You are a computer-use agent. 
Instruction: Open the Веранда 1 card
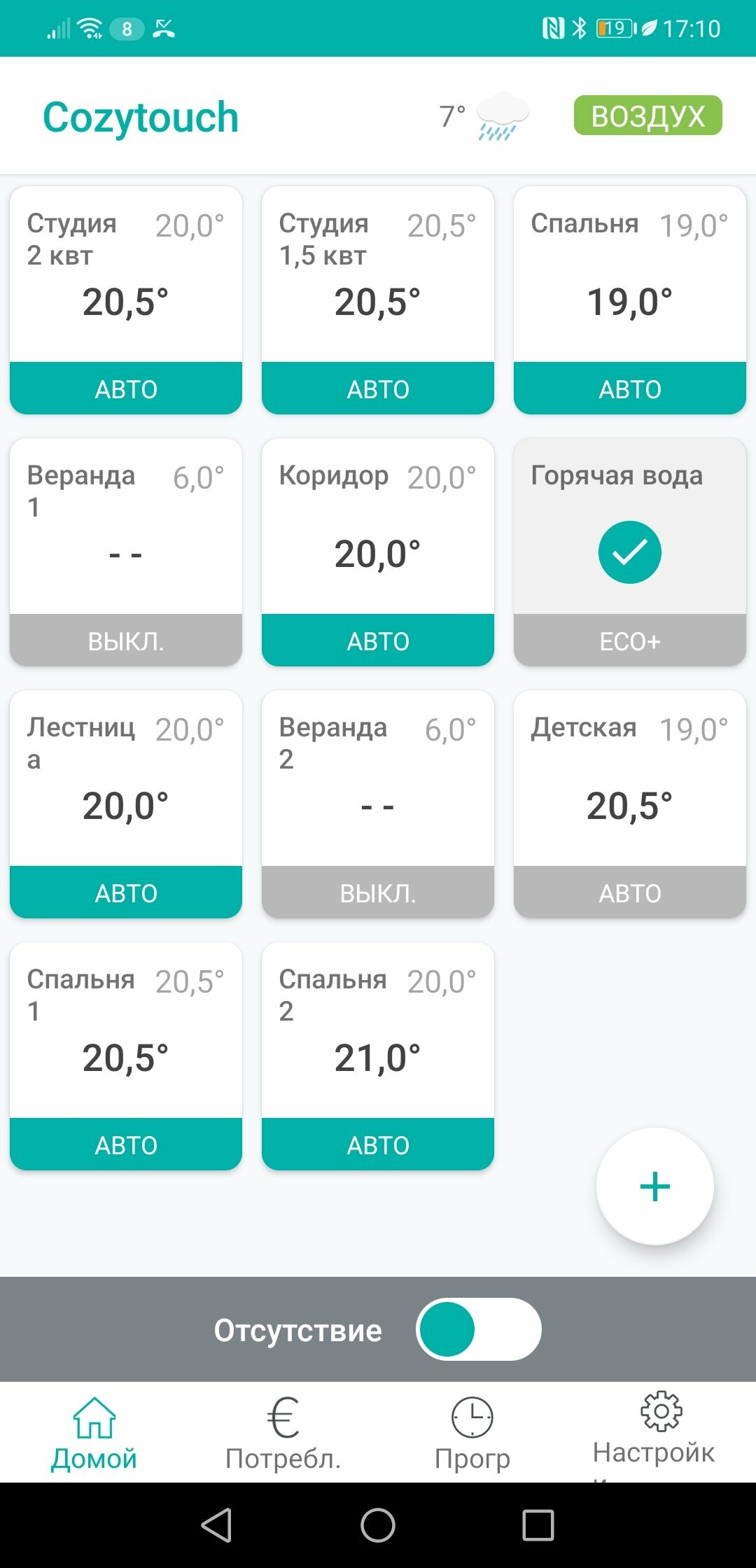point(126,552)
